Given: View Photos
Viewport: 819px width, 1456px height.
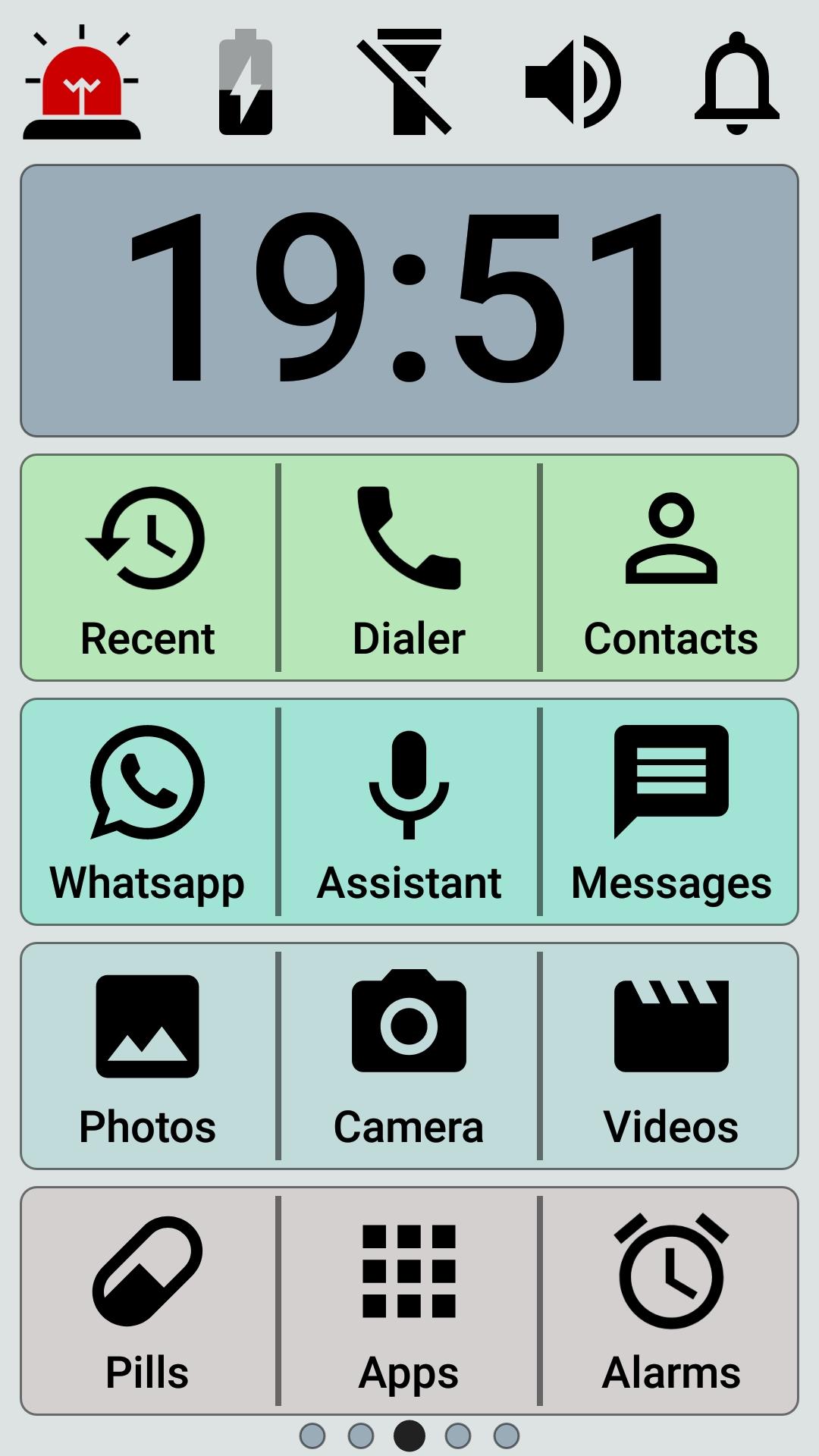Looking at the screenshot, I should (x=148, y=1056).
